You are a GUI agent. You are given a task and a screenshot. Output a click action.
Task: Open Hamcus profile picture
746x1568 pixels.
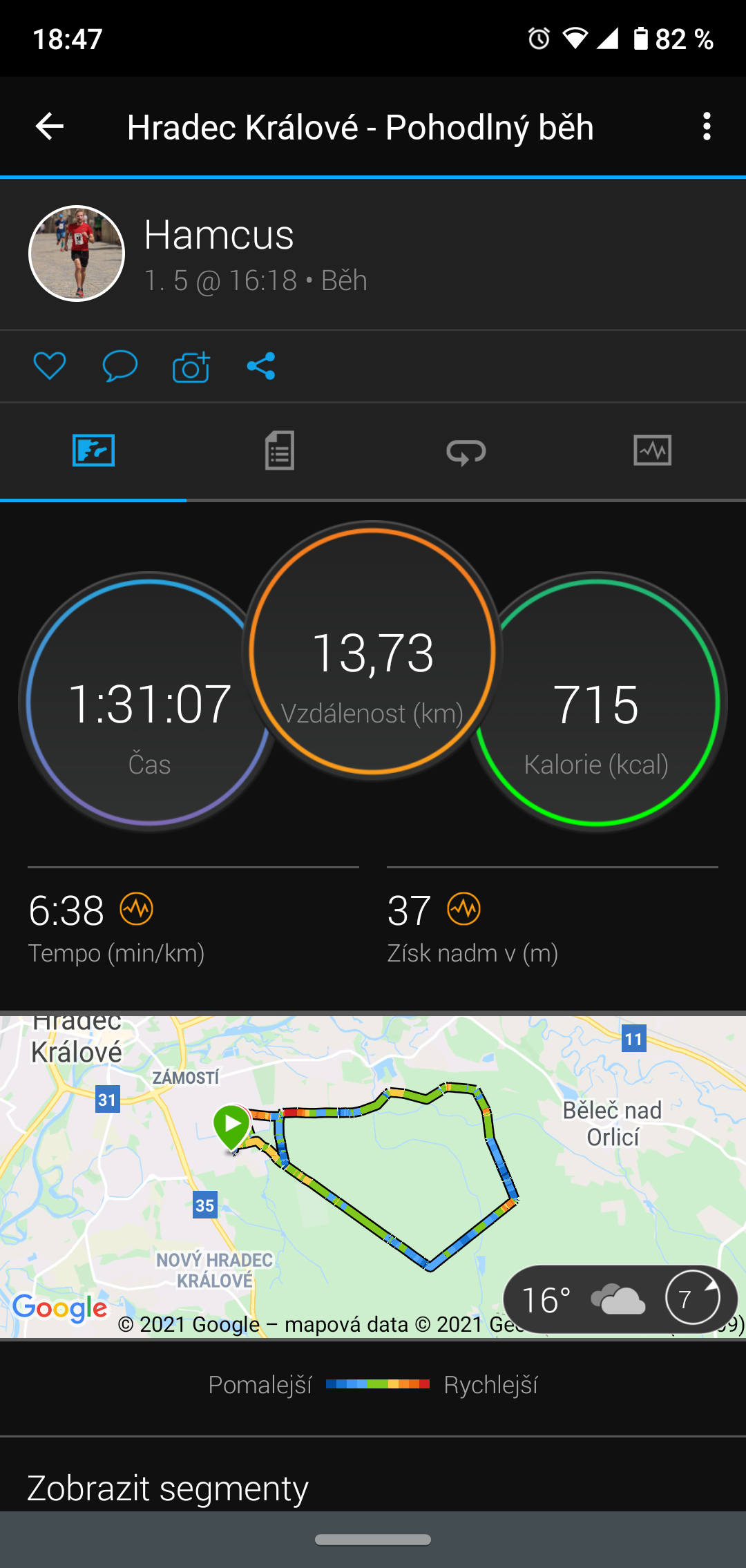tap(77, 254)
